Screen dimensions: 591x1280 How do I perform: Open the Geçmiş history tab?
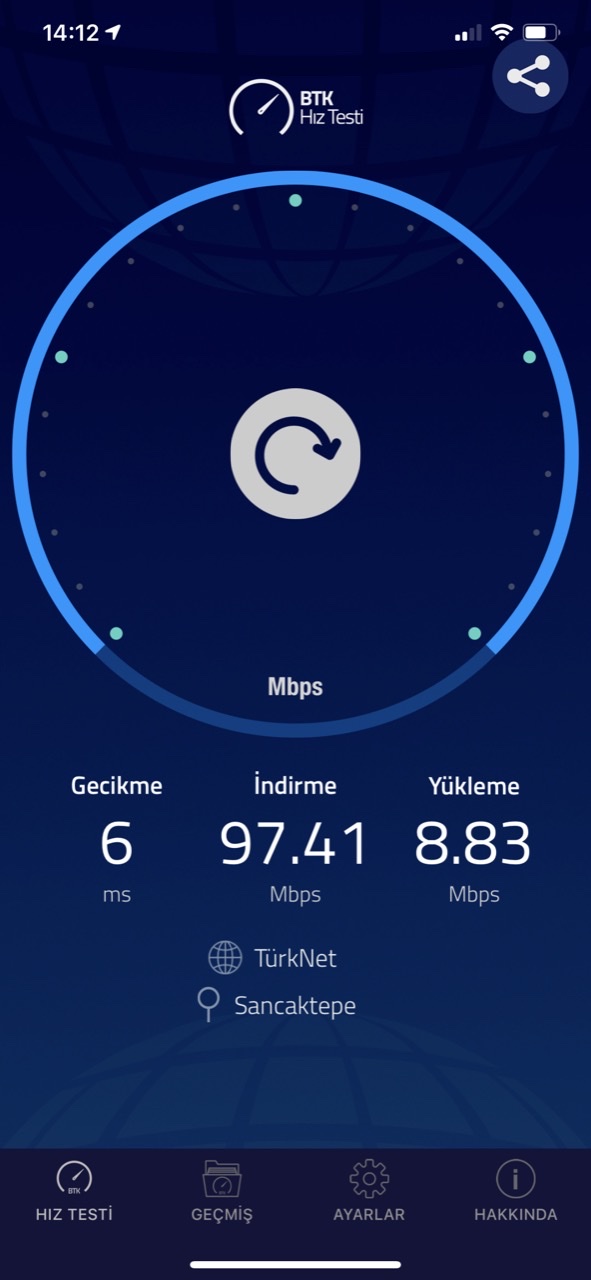222,1192
